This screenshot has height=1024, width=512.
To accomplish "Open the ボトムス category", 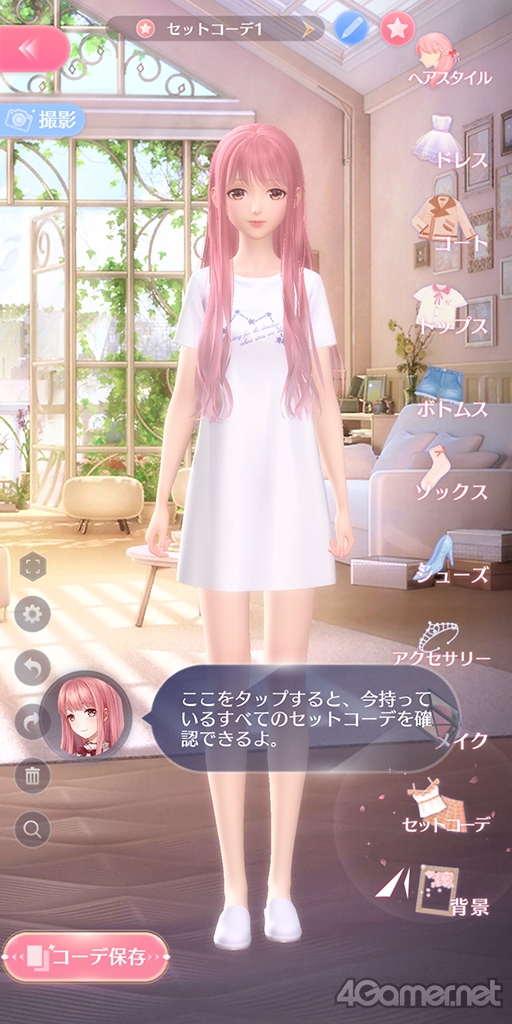I will (x=449, y=392).
